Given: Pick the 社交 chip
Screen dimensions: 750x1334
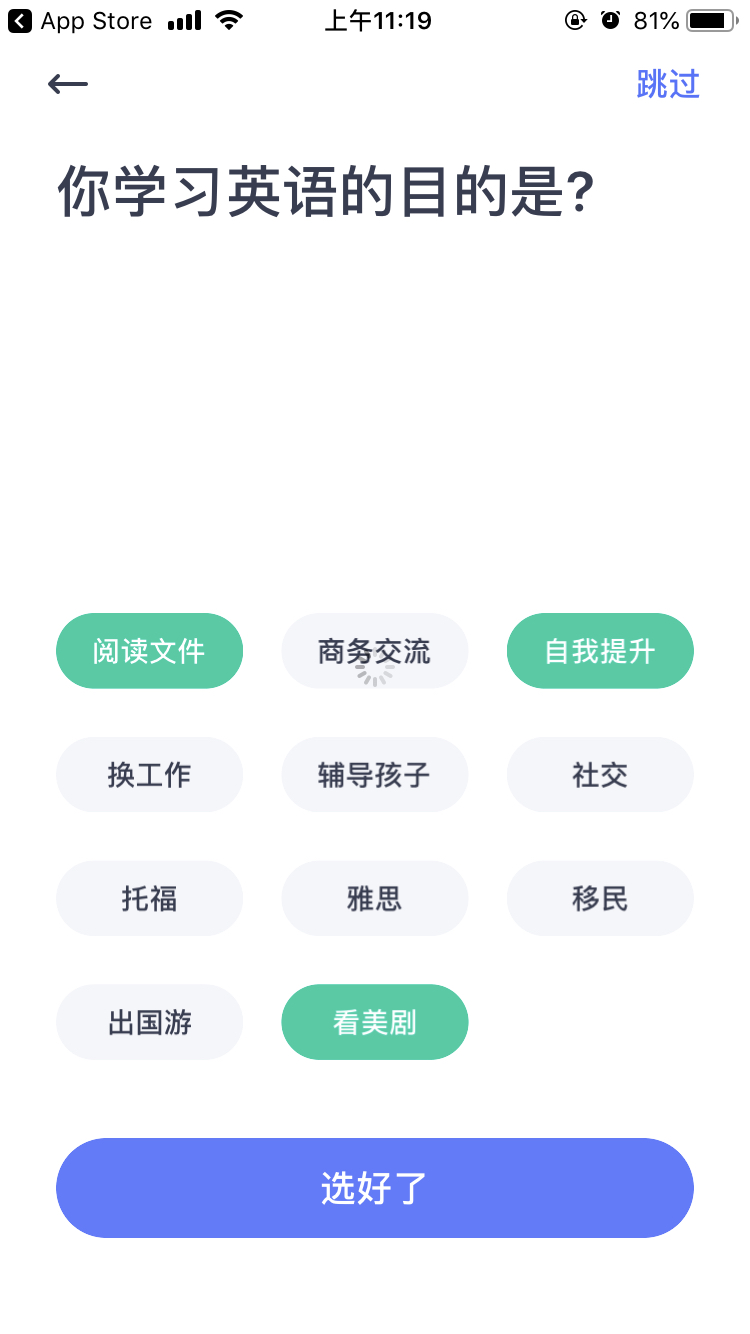Looking at the screenshot, I should tap(600, 775).
